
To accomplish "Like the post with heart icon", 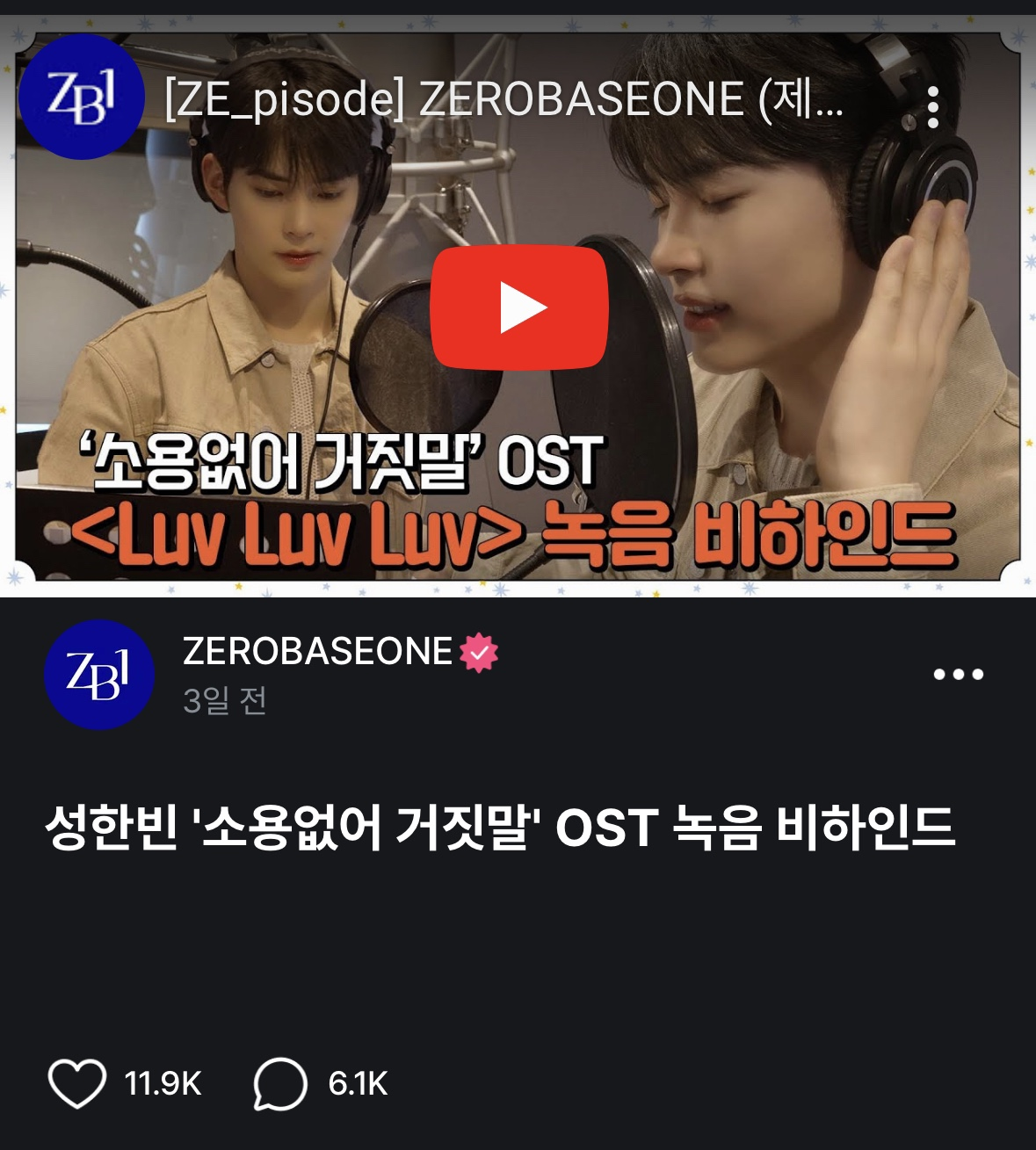I will click(x=77, y=1083).
